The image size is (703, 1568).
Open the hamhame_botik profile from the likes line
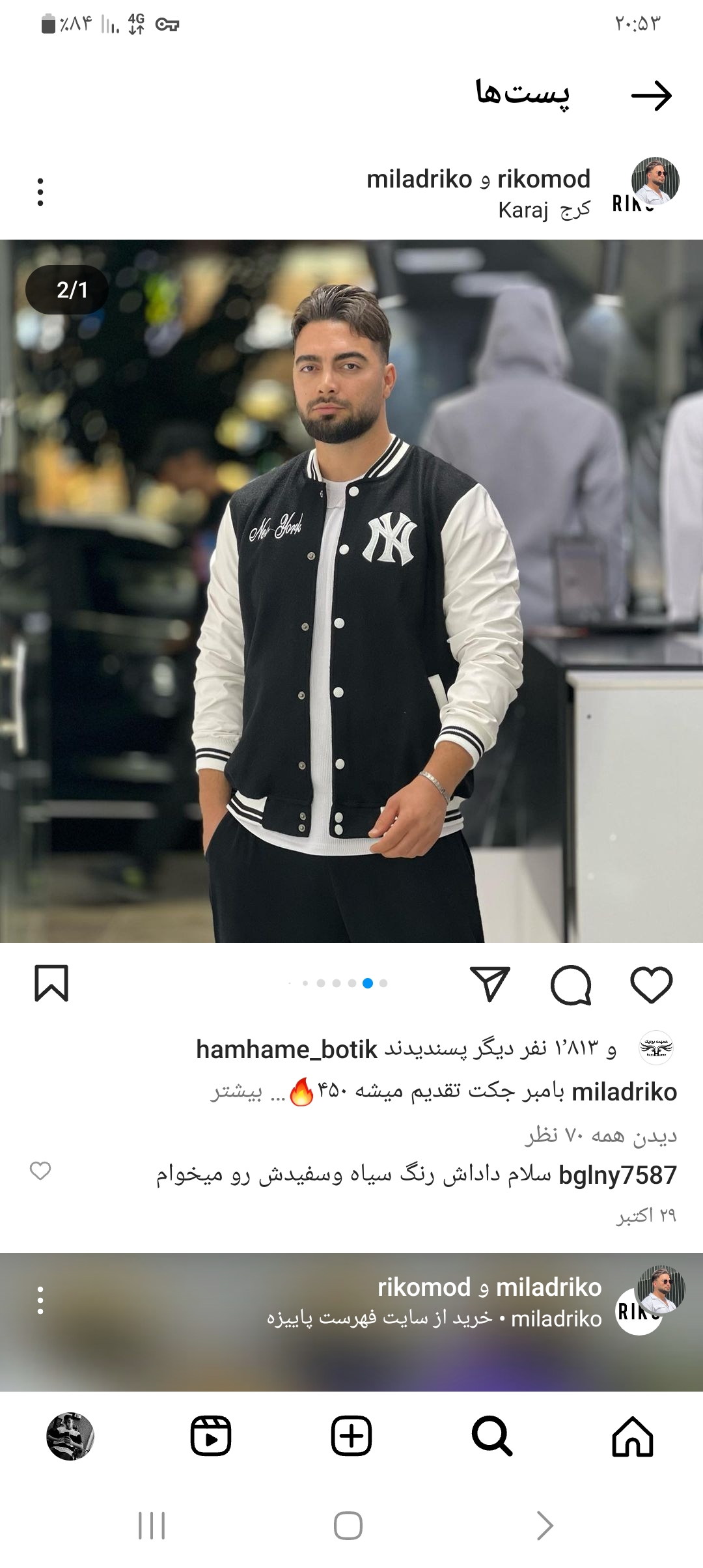[287, 1049]
